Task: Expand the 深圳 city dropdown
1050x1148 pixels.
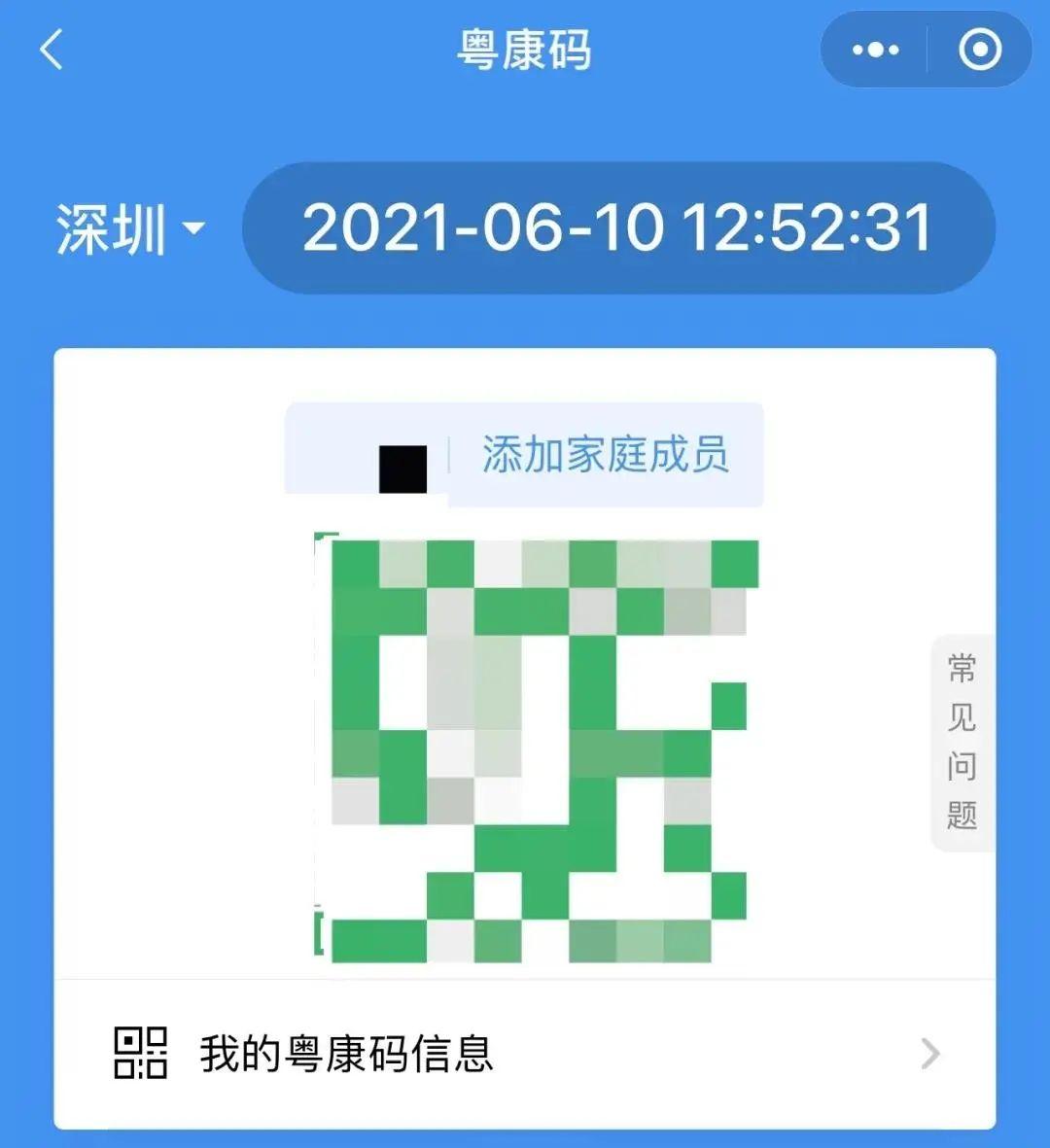Action: tap(130, 229)
